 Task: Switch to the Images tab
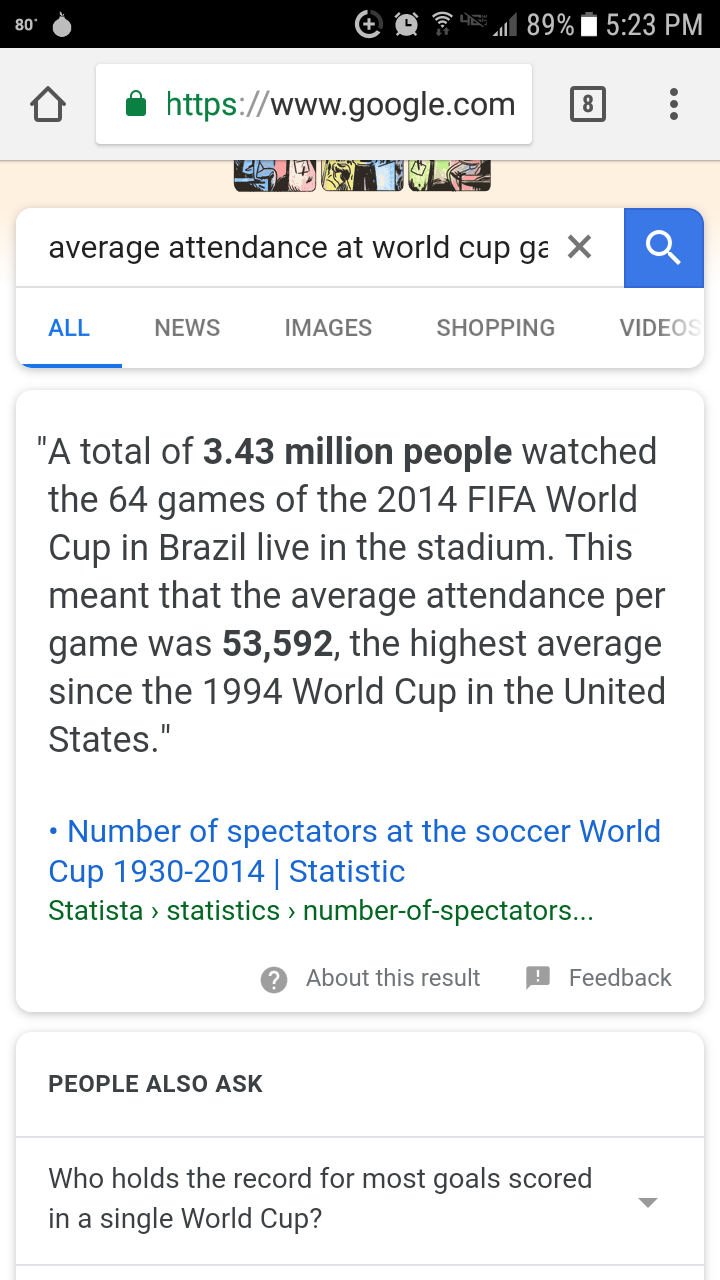click(x=328, y=328)
